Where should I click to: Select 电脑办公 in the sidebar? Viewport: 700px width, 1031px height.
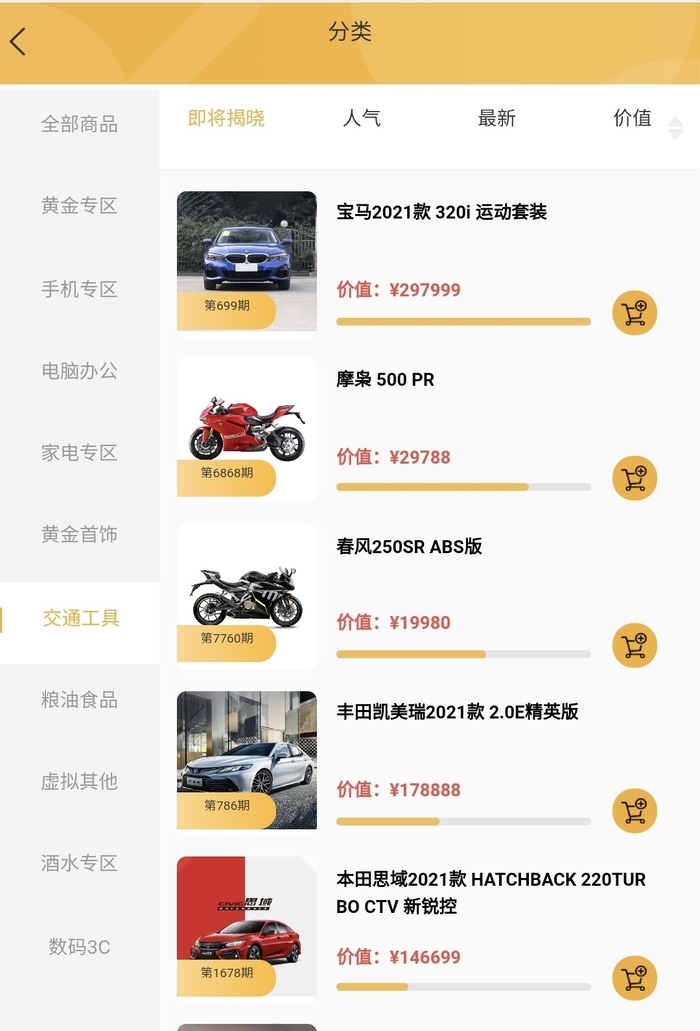point(79,371)
